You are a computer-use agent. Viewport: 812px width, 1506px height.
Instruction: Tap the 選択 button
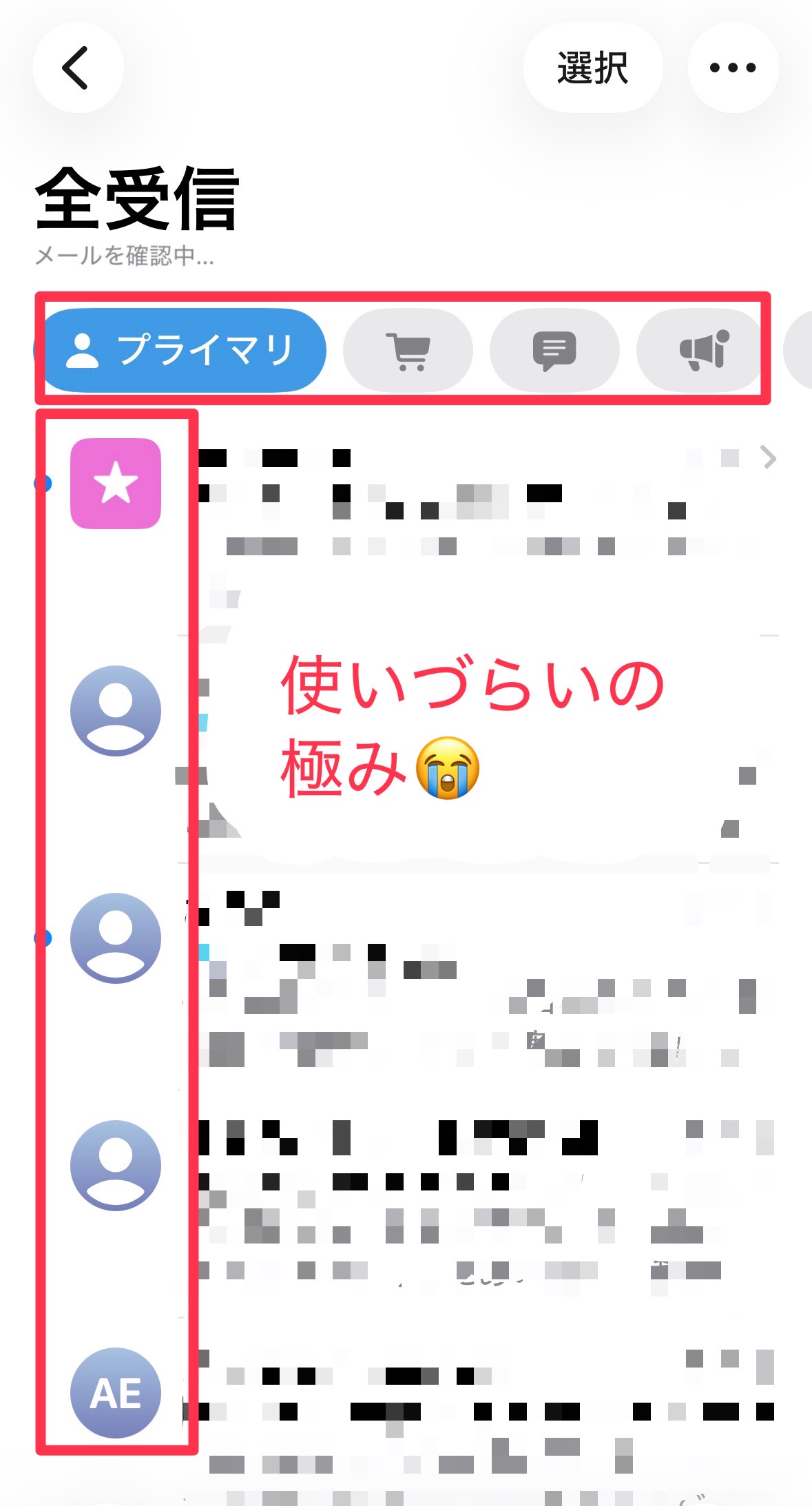point(592,68)
